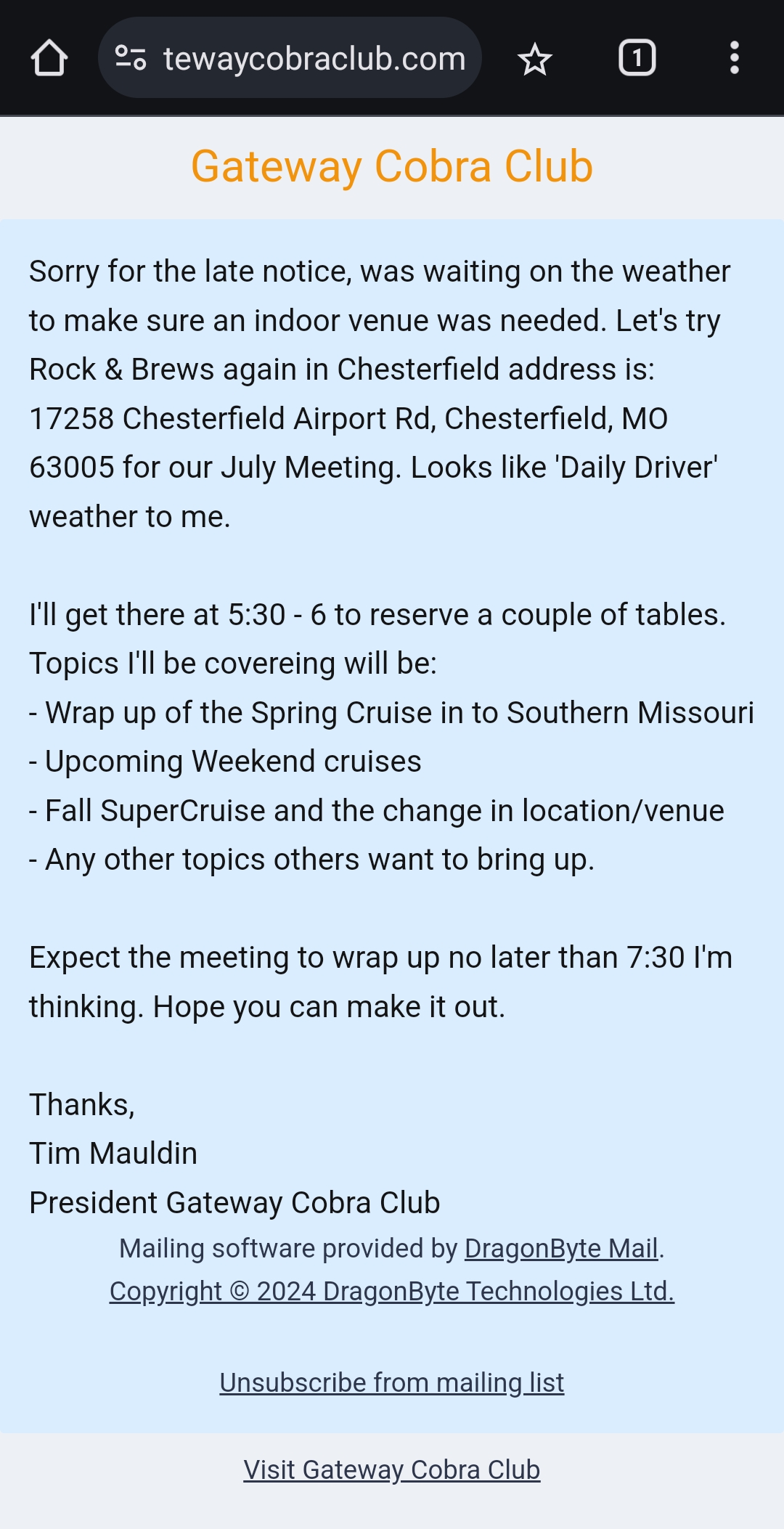Open the tab switcher

click(x=637, y=58)
